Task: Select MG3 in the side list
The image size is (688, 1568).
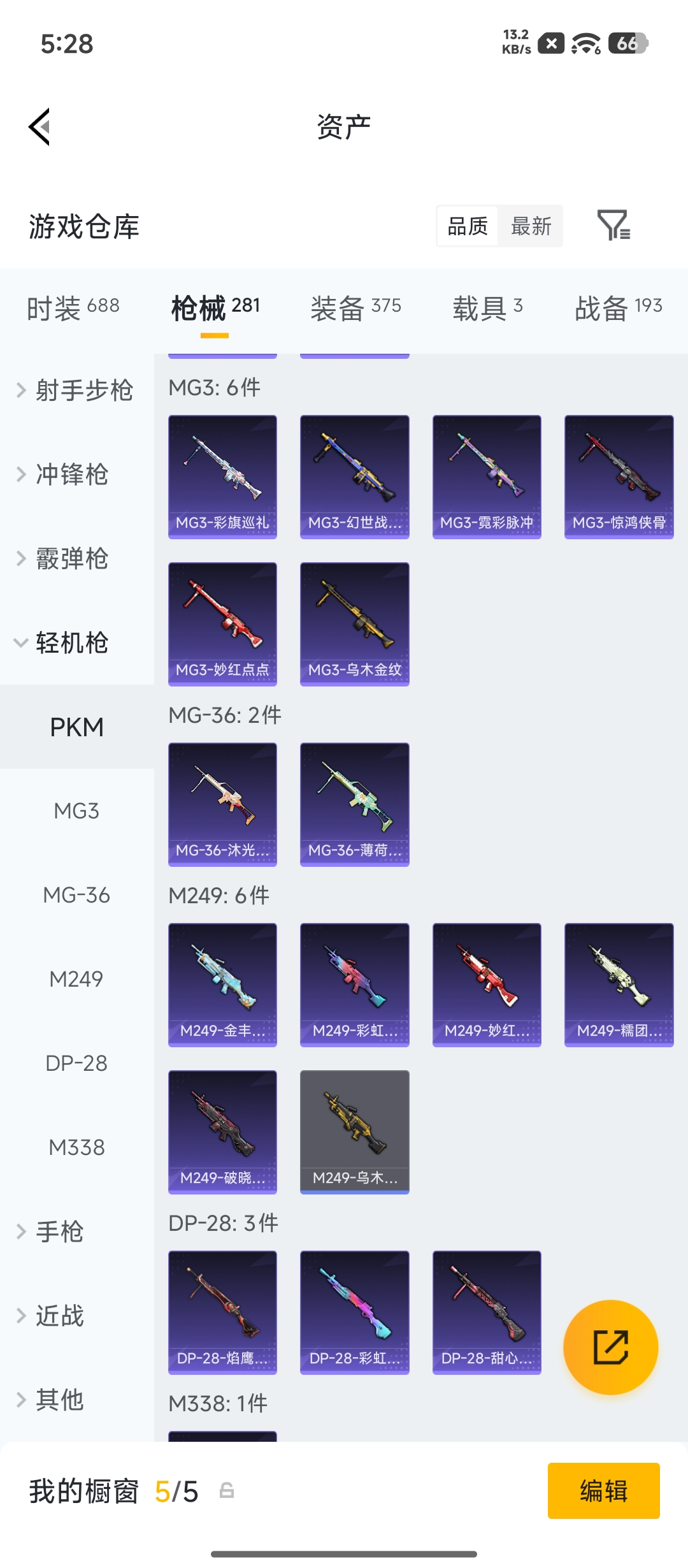Action: (x=77, y=811)
